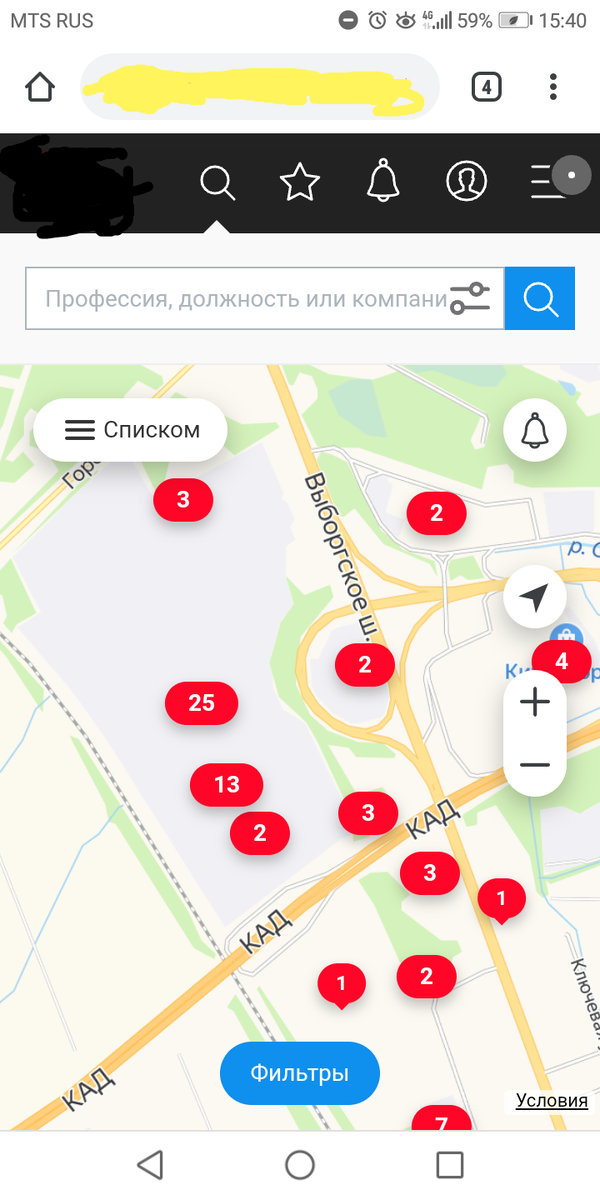This screenshot has width=600, height=1200.
Task: Switch to list view via Списком
Action: 131,430
